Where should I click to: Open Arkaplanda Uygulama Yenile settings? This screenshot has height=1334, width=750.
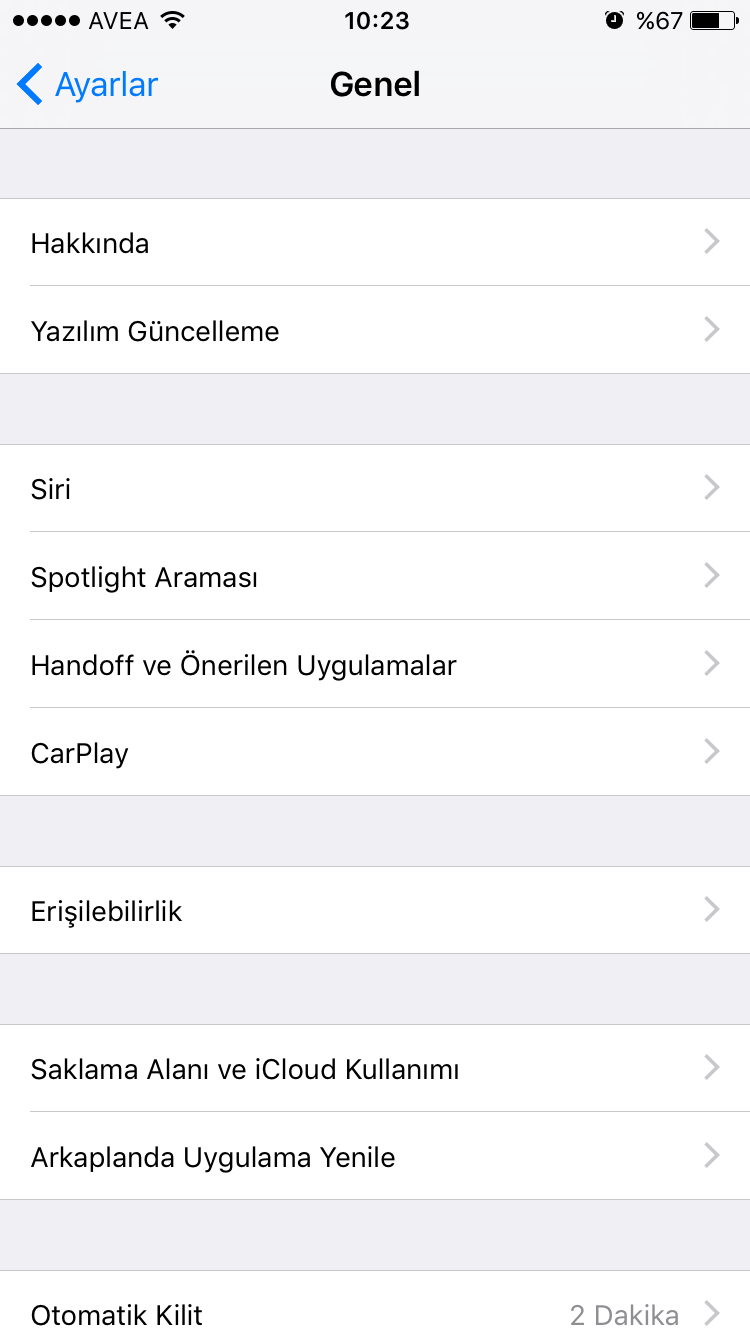(375, 1157)
